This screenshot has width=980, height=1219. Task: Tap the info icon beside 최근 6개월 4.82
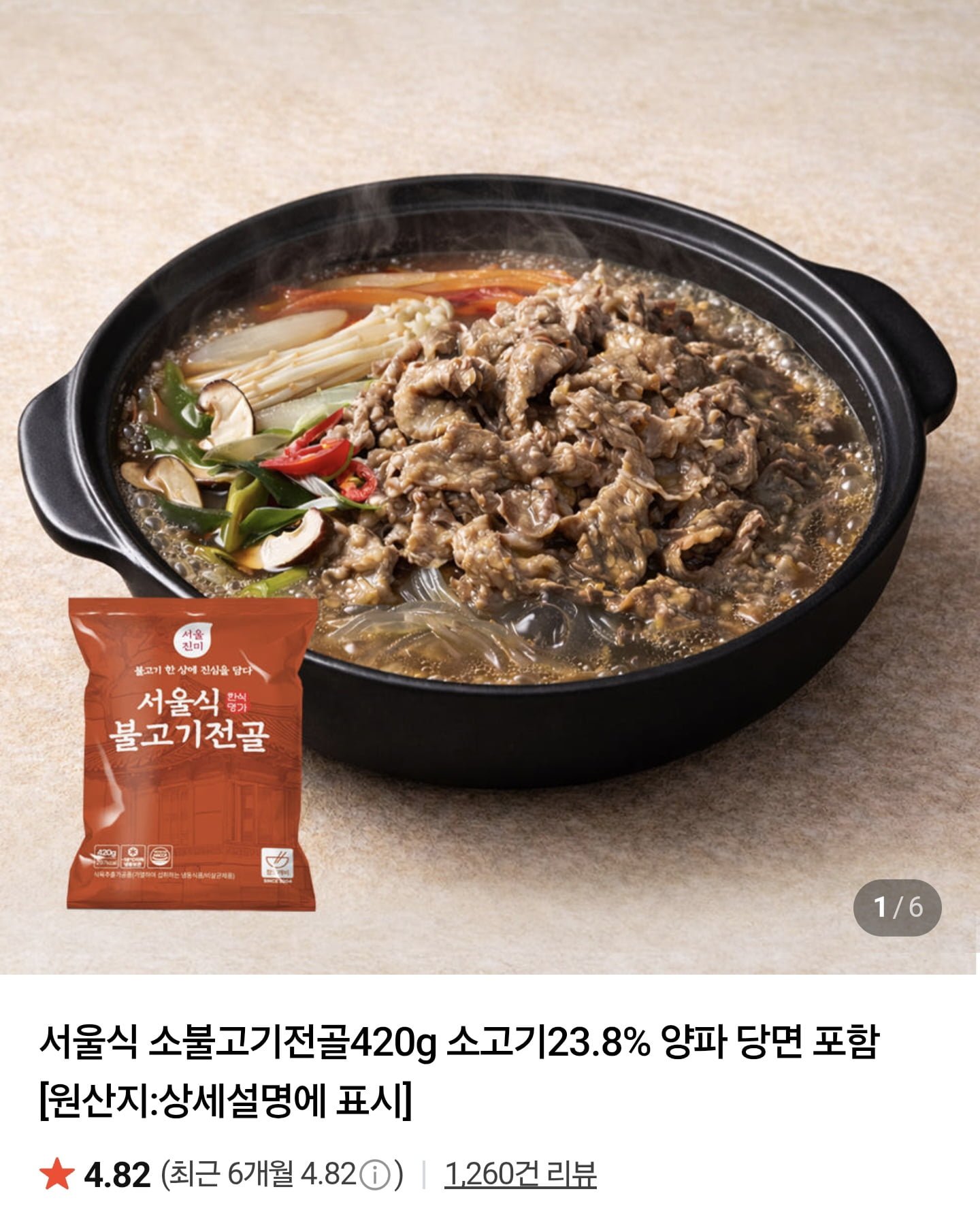tap(374, 1175)
